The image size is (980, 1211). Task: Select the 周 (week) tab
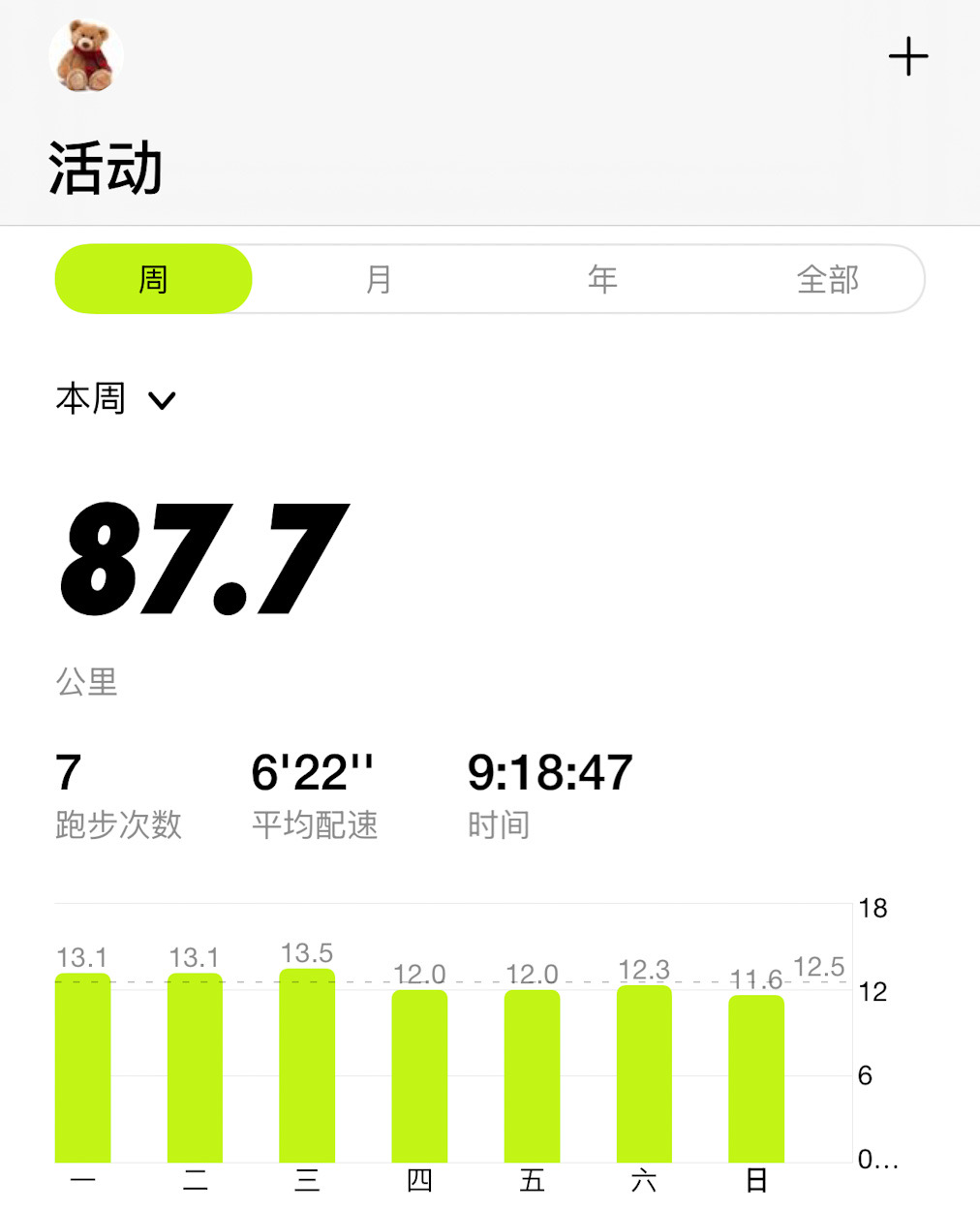153,279
